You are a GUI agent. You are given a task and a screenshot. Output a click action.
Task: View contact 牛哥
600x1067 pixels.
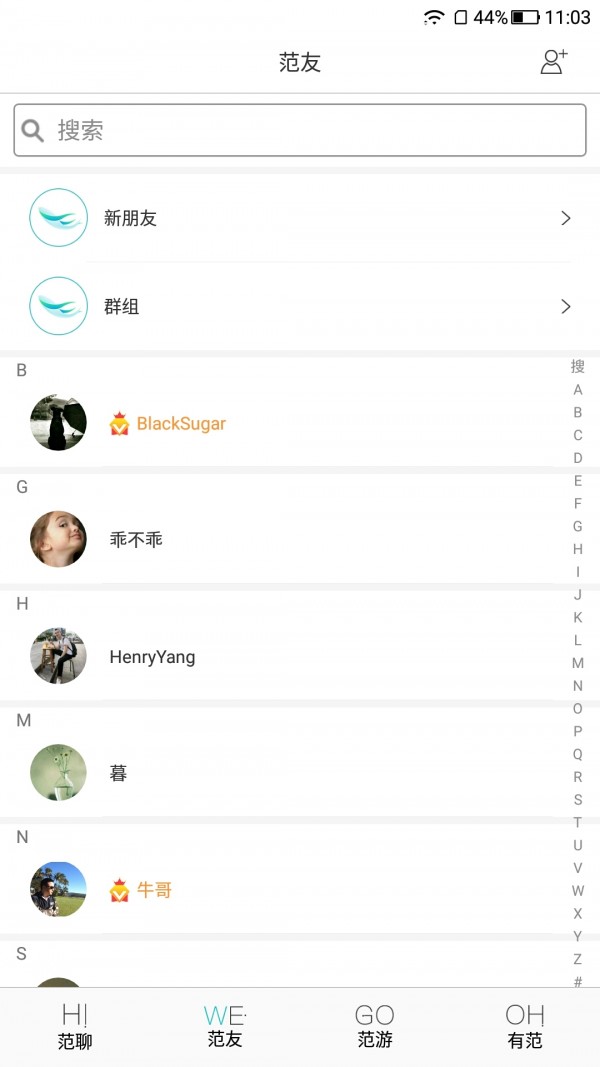coord(154,890)
